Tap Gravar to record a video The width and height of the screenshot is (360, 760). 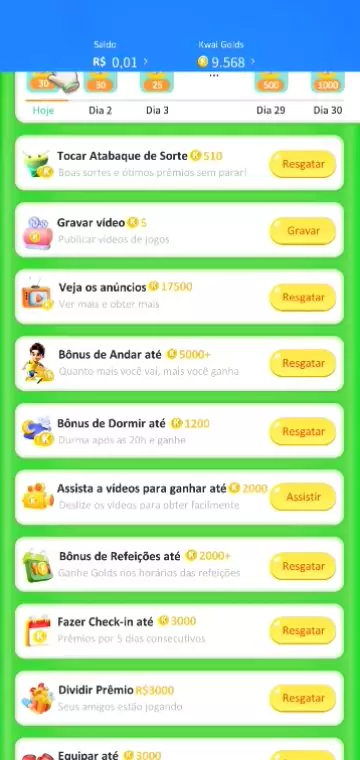point(303,231)
